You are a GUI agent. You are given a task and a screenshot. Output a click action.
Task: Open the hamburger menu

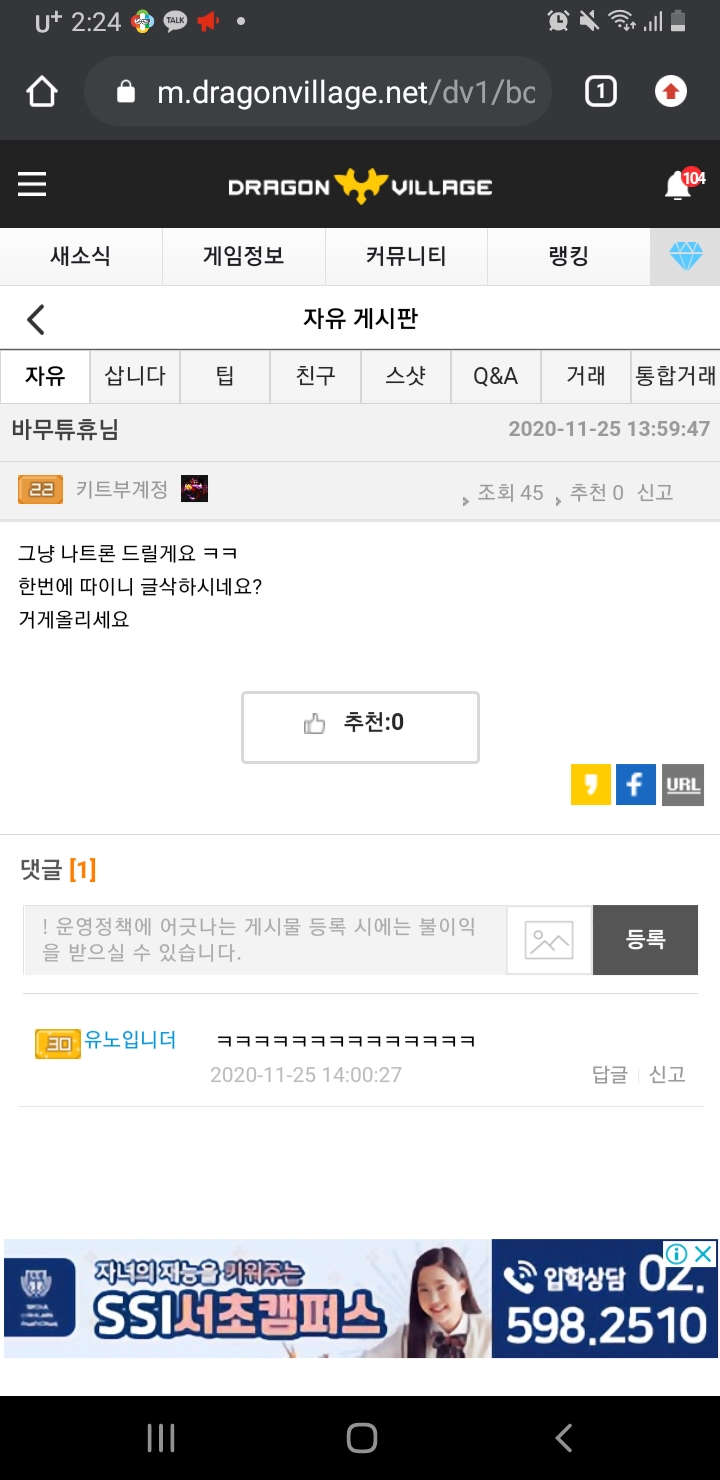tap(32, 185)
